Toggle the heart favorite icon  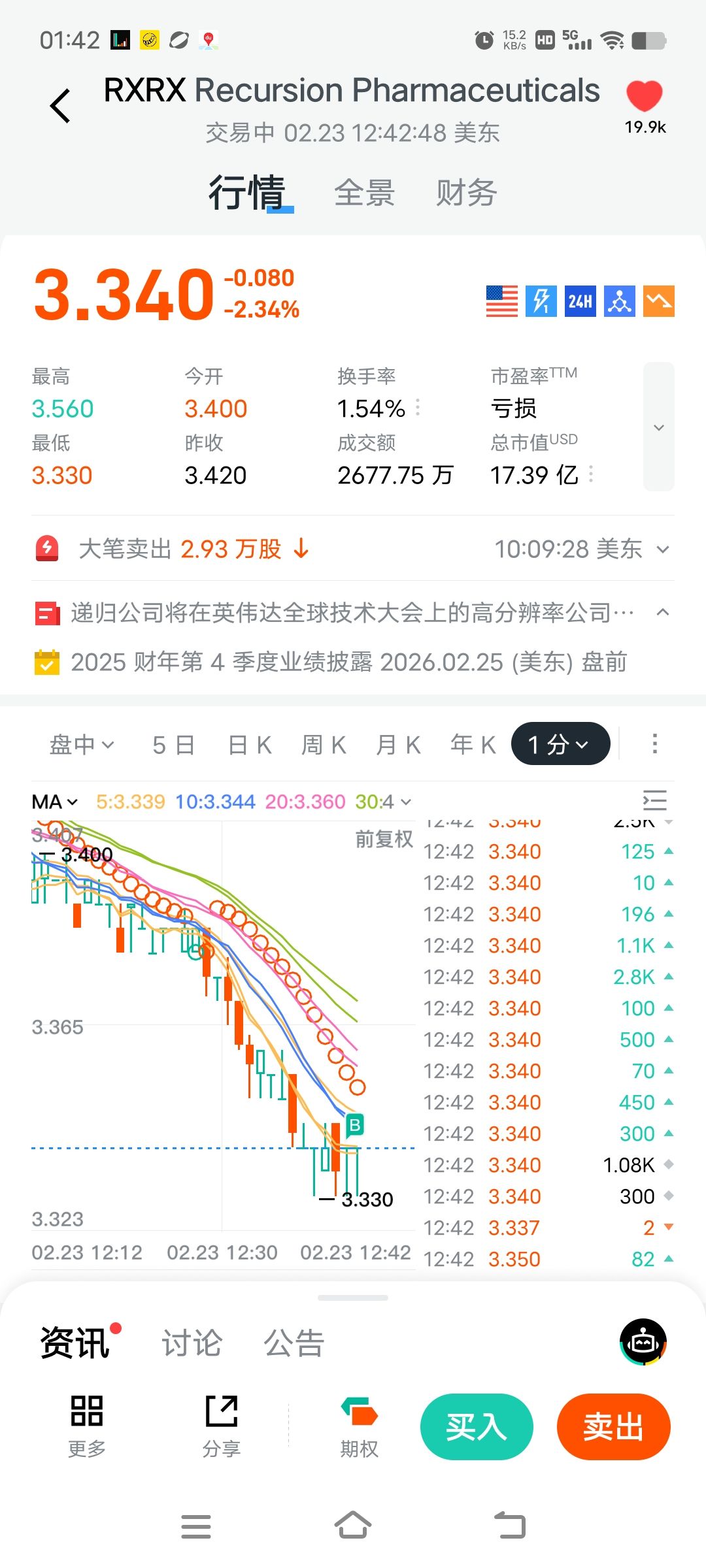pyautogui.click(x=644, y=96)
